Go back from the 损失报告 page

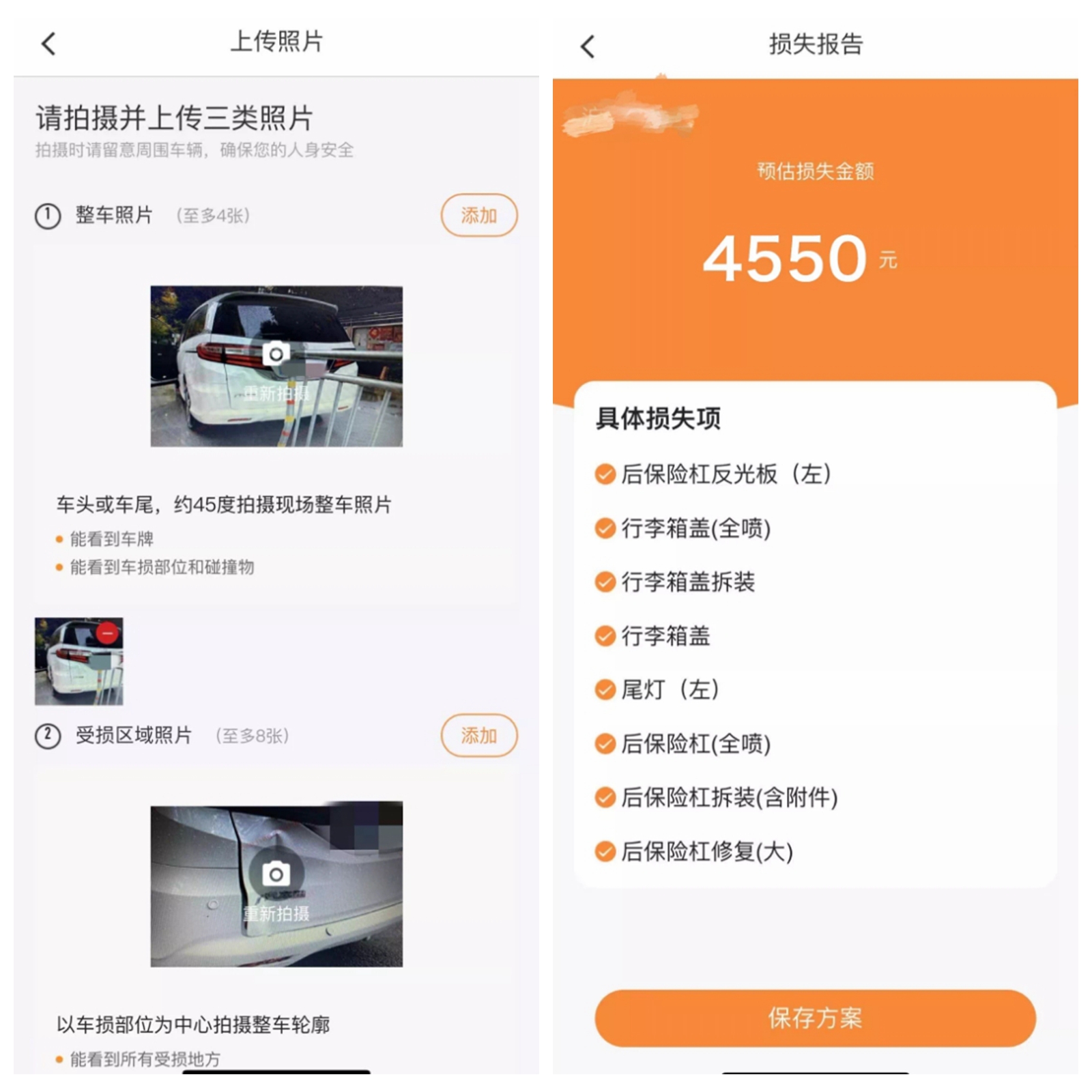(588, 46)
